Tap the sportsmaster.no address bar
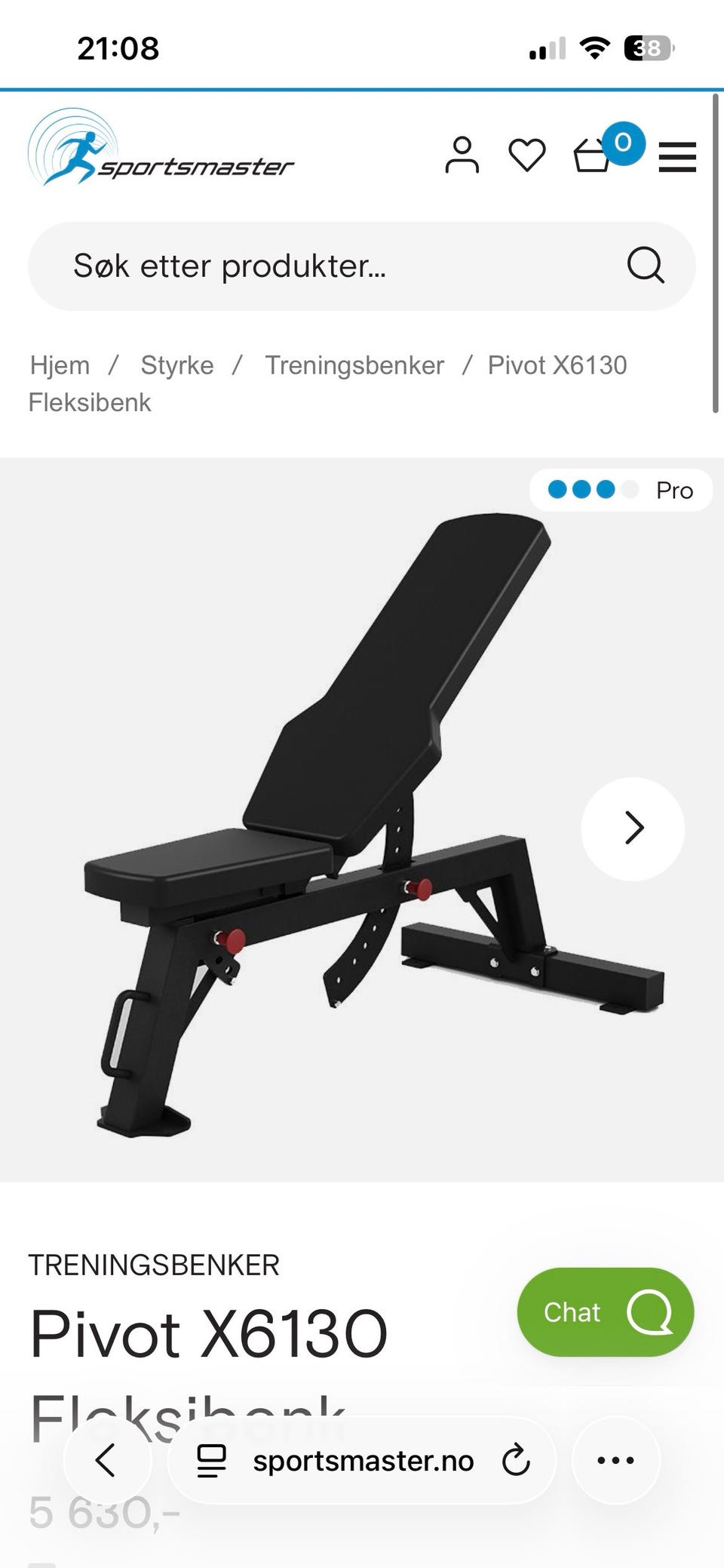The image size is (724, 1568). (362, 1460)
